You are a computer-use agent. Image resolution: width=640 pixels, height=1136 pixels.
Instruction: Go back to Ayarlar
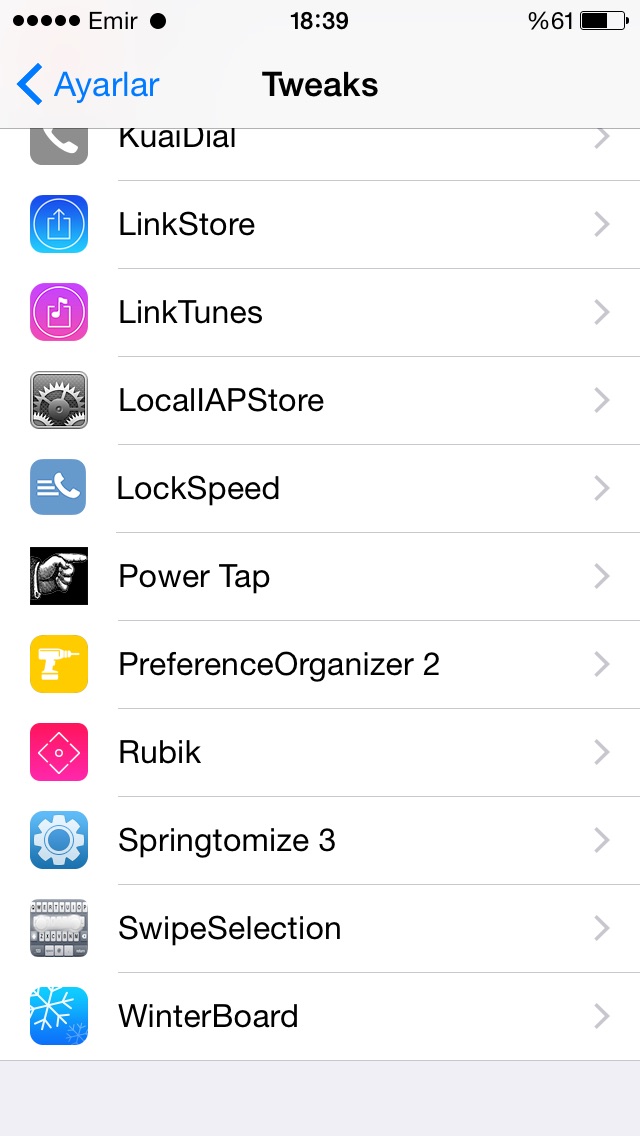point(88,85)
